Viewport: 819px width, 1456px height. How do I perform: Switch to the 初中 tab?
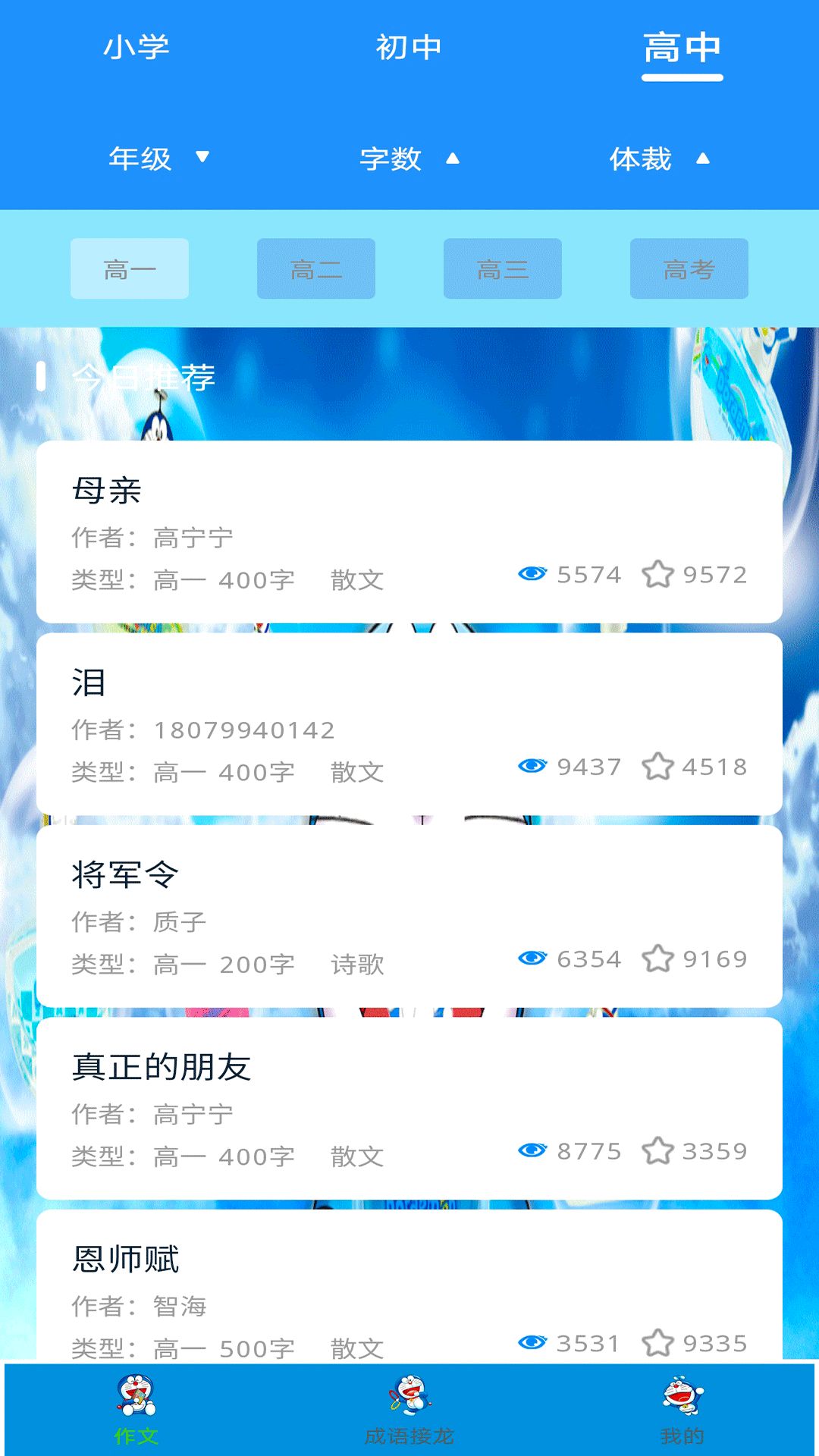coord(409,47)
